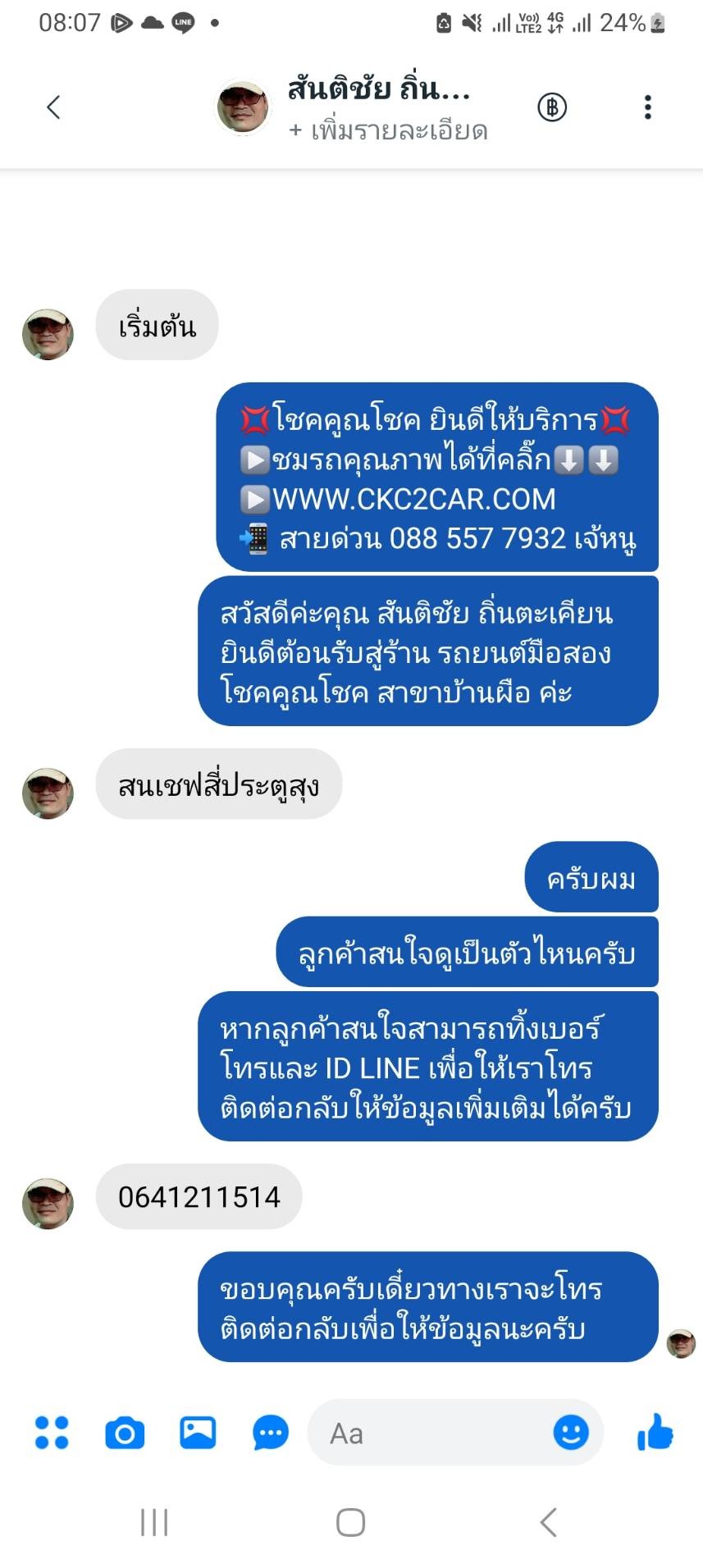Open the photo gallery picker
Viewport: 703px width, 1568px height.
coord(198,1433)
